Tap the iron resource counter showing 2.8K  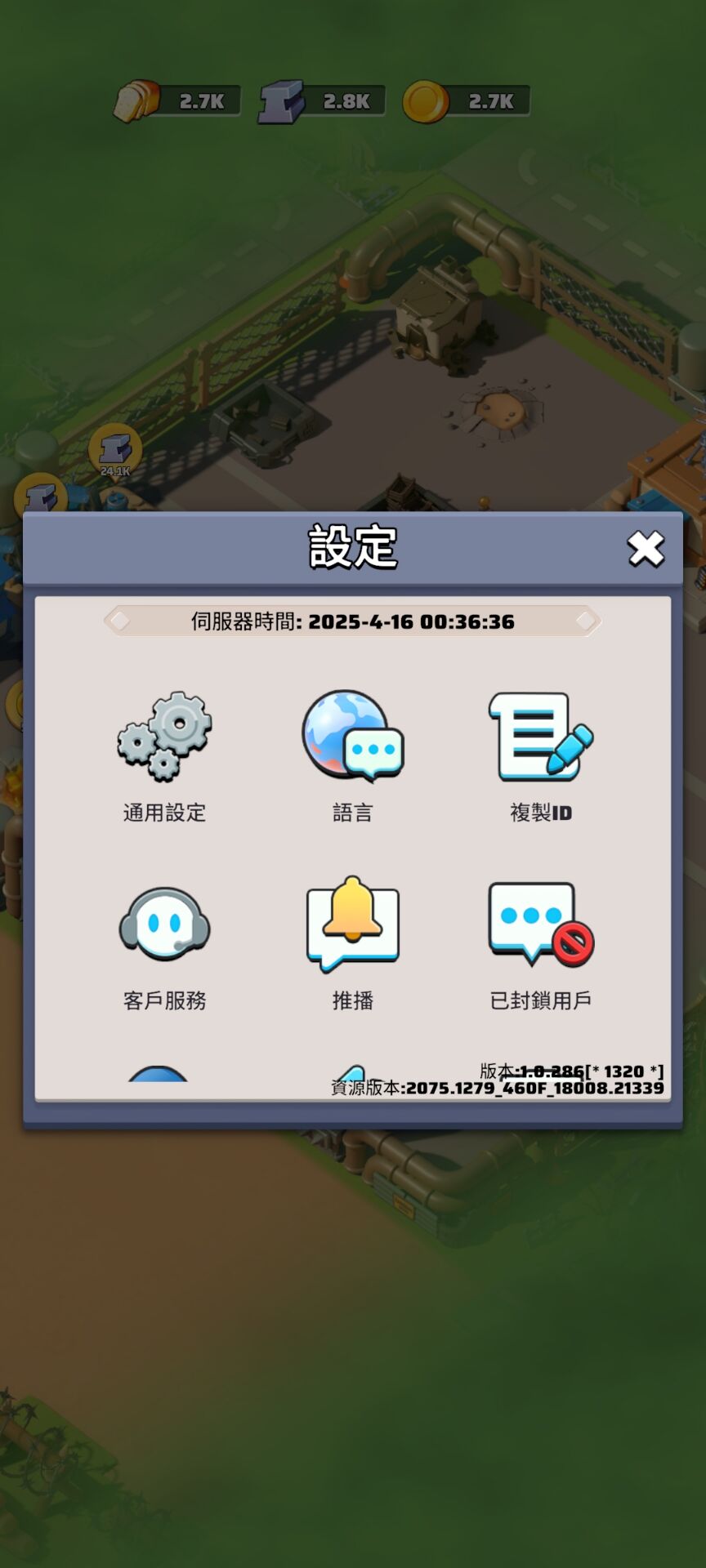(x=319, y=100)
